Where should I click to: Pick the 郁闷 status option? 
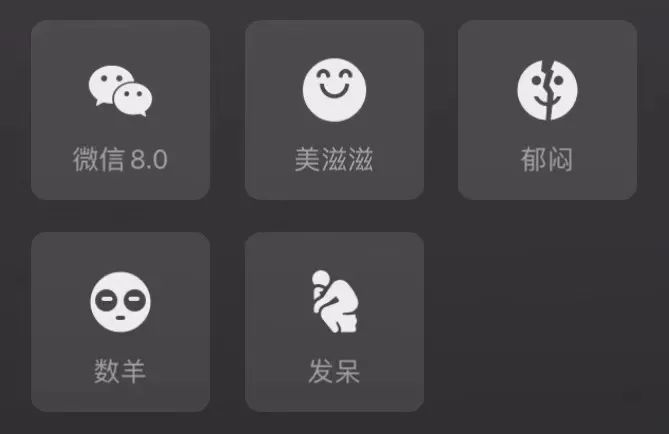(x=547, y=110)
